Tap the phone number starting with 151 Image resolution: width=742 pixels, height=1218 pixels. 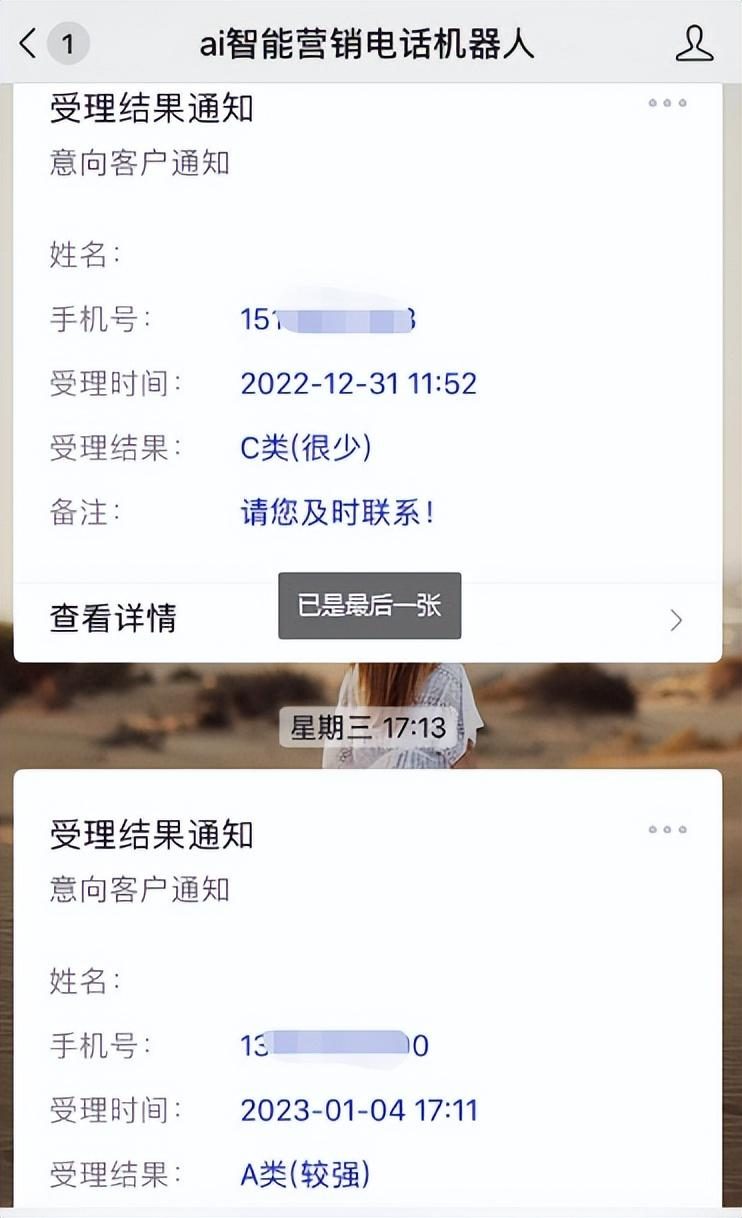click(329, 319)
